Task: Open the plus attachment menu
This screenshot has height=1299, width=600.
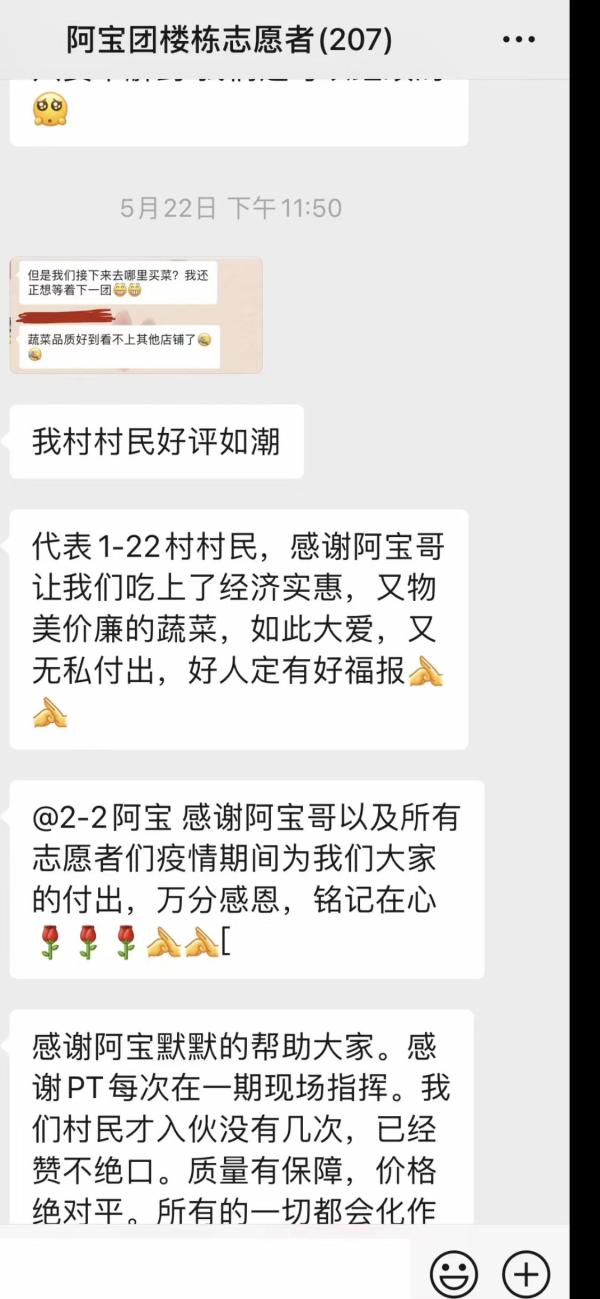Action: [526, 1274]
